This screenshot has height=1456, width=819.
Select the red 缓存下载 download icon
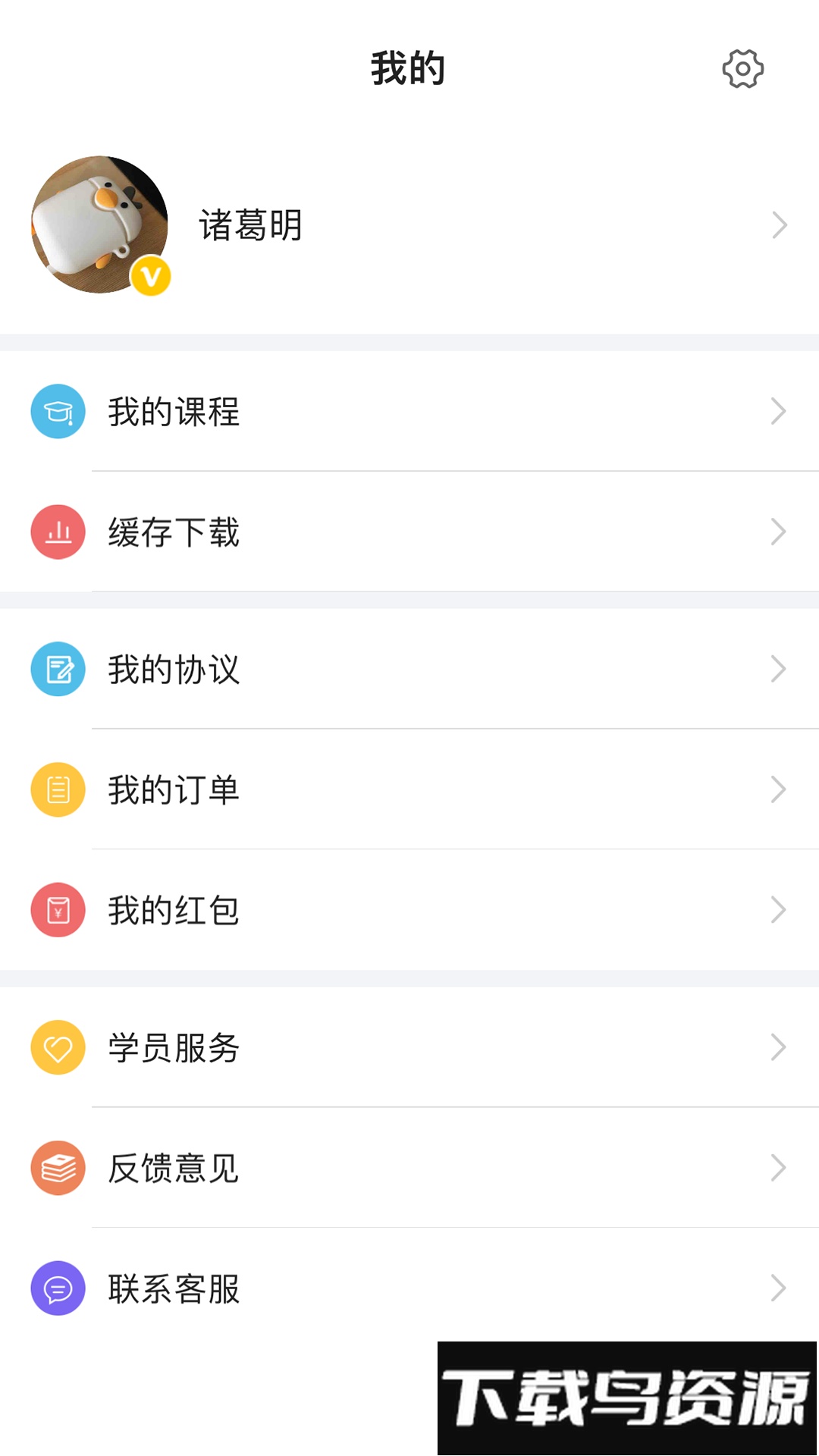[57, 532]
